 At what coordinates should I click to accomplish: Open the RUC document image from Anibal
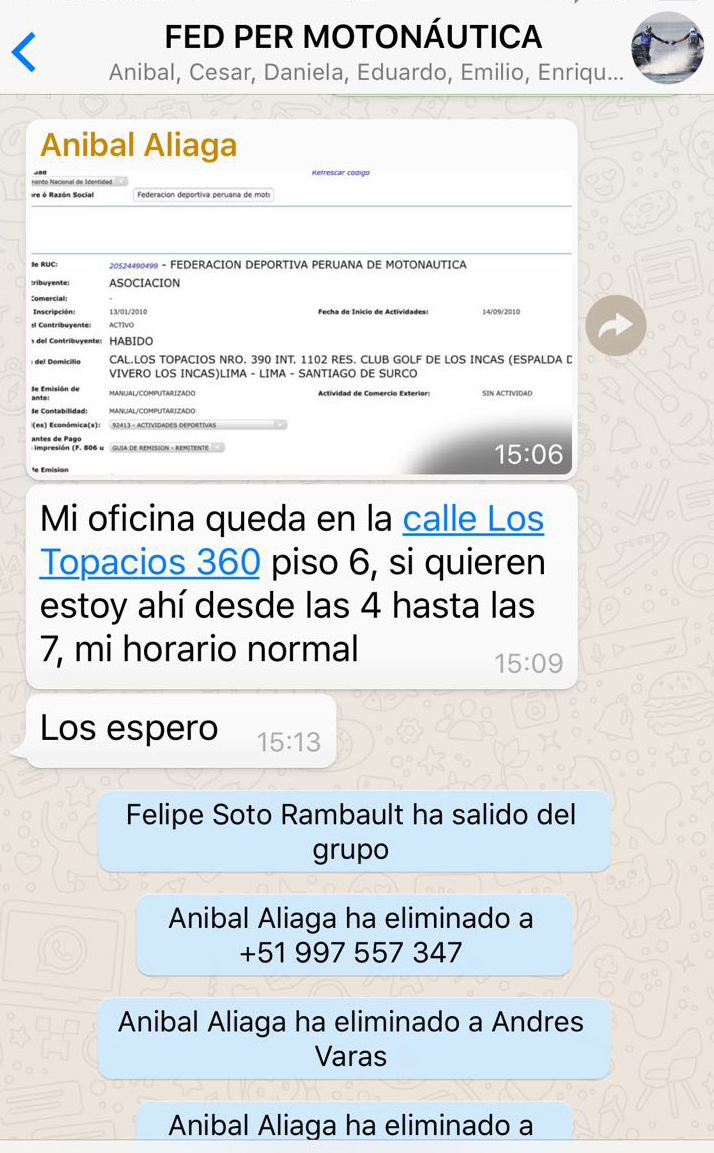300,320
